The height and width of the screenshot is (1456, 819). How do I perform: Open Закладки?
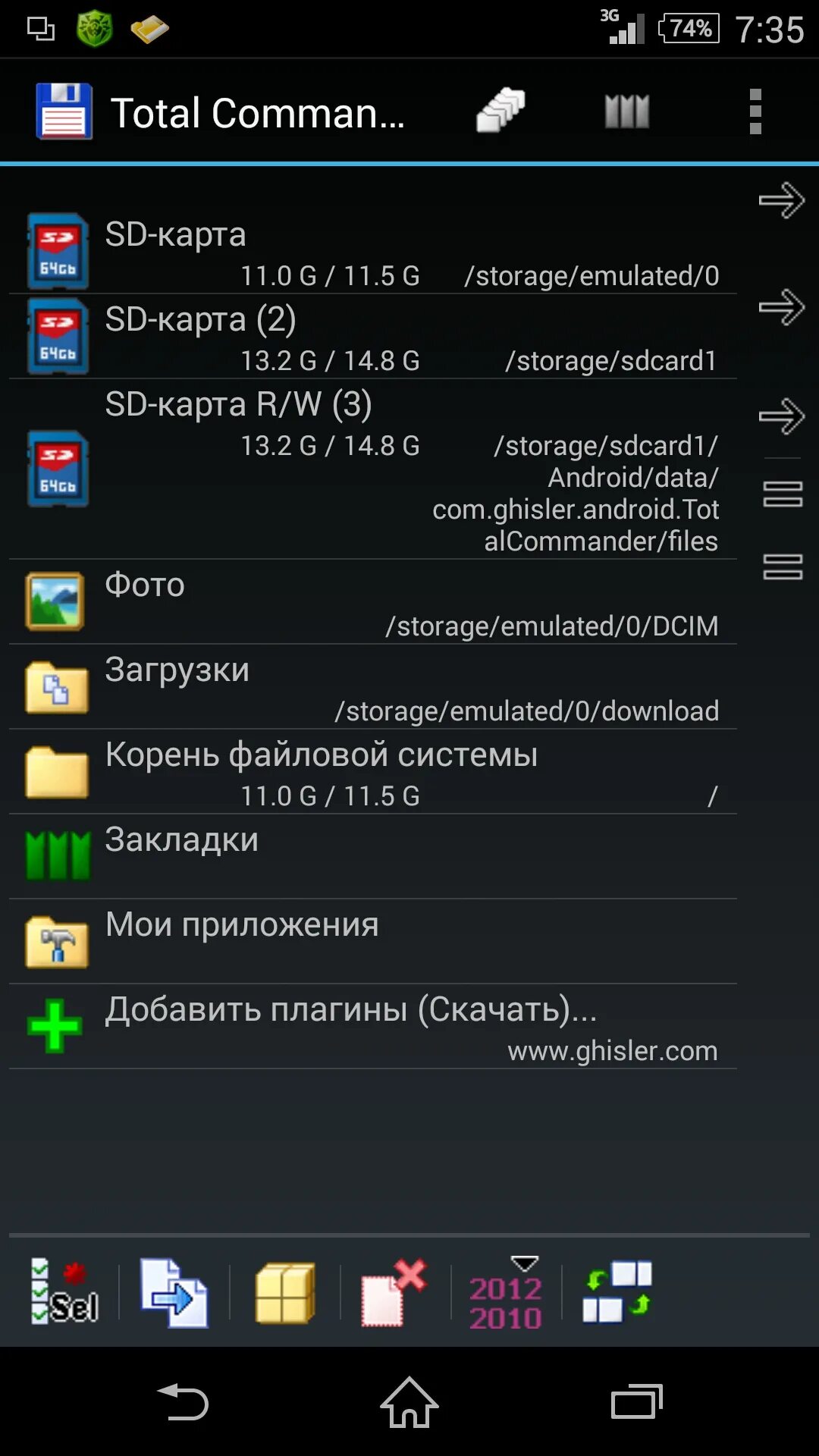(372, 857)
